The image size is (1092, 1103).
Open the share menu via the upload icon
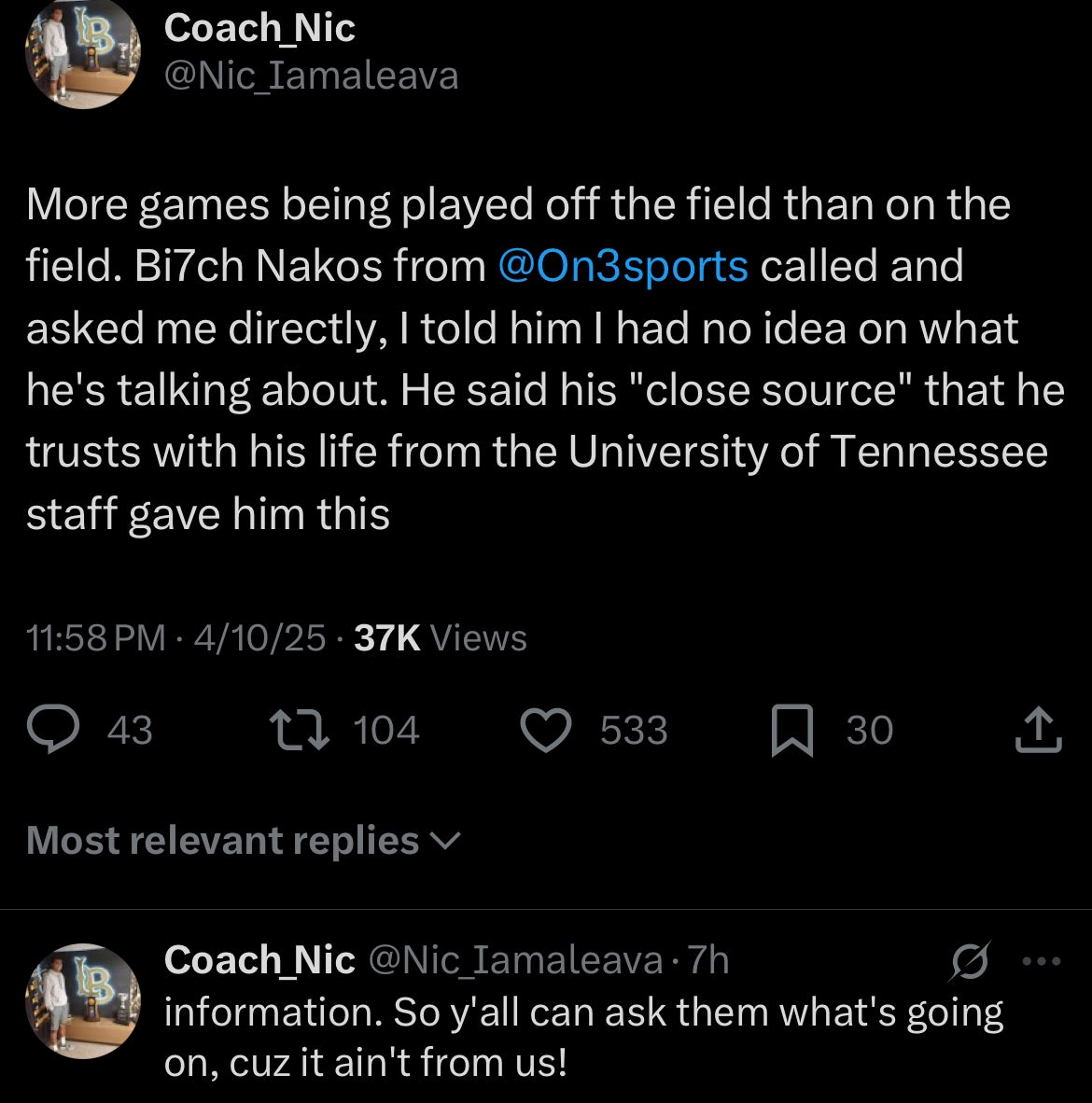point(1037,731)
